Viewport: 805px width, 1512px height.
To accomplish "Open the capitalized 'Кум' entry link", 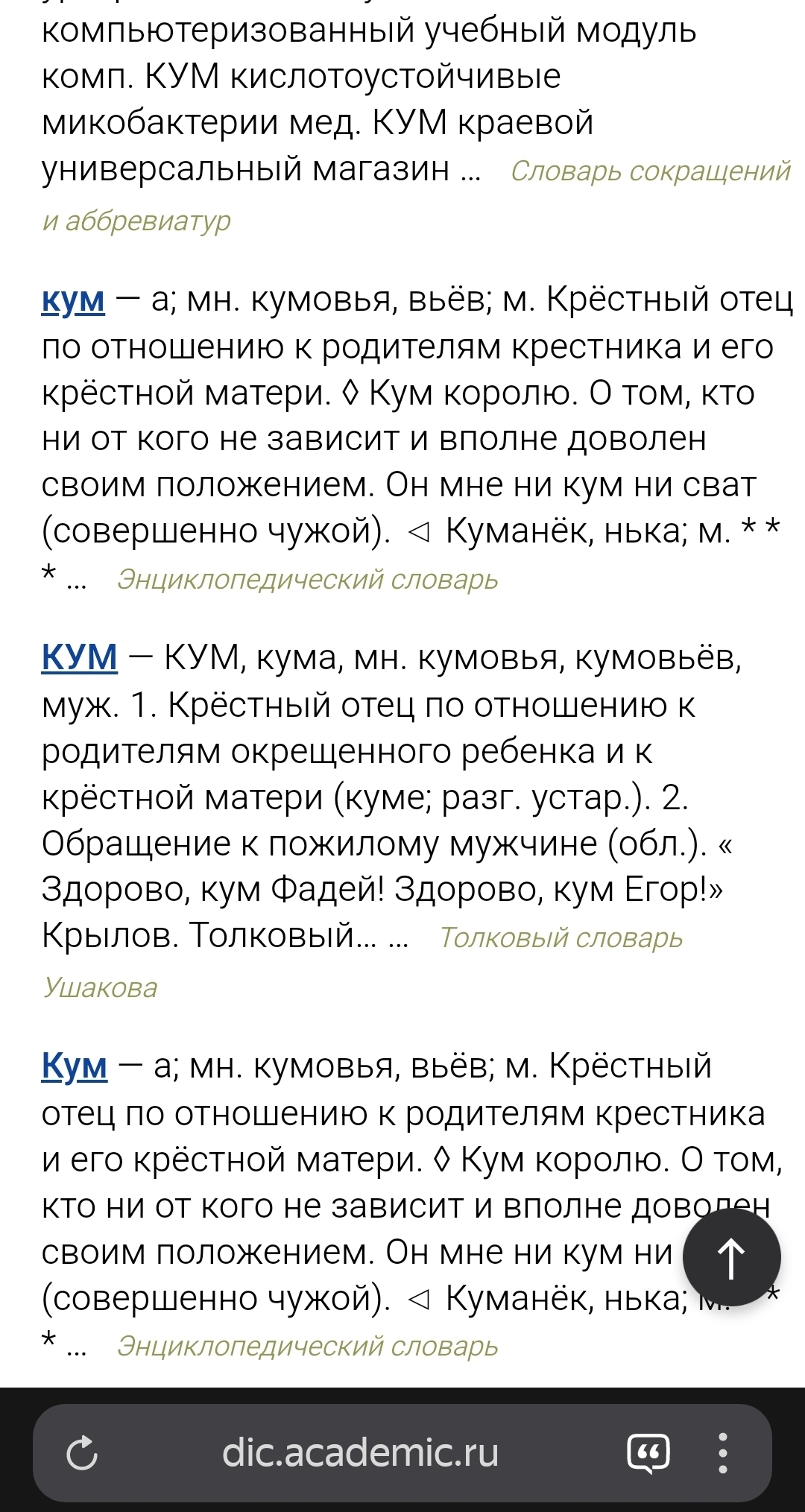I will 74,1066.
